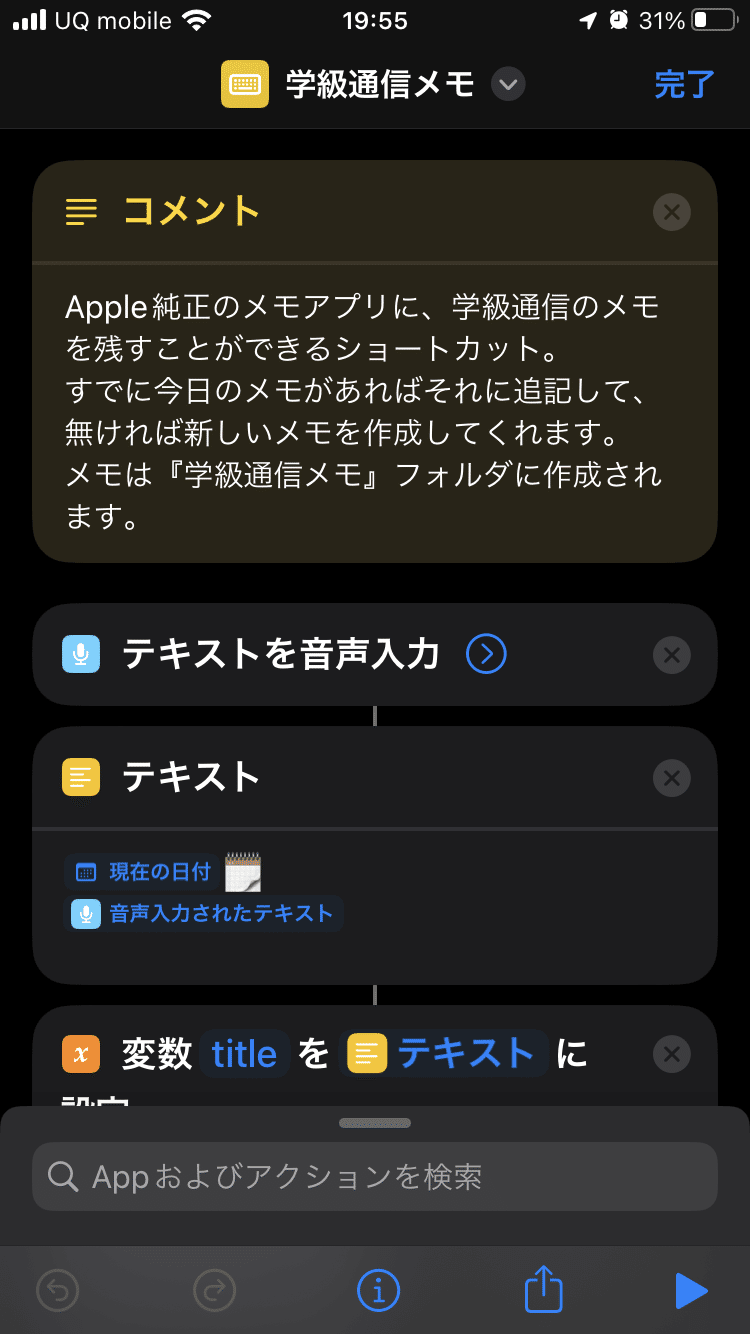Expand テキストを音声入力 options

[x=487, y=655]
